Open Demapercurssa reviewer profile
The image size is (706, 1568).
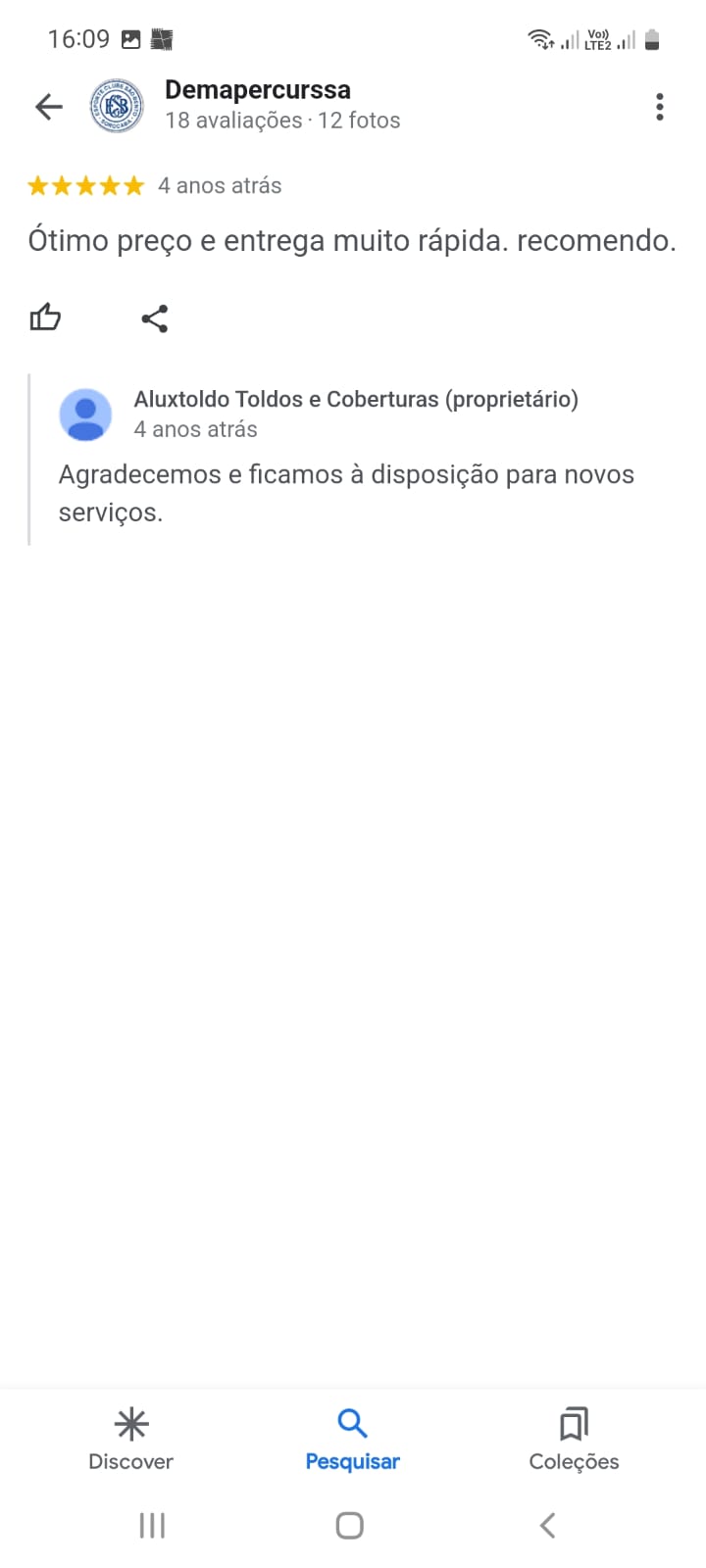257,90
